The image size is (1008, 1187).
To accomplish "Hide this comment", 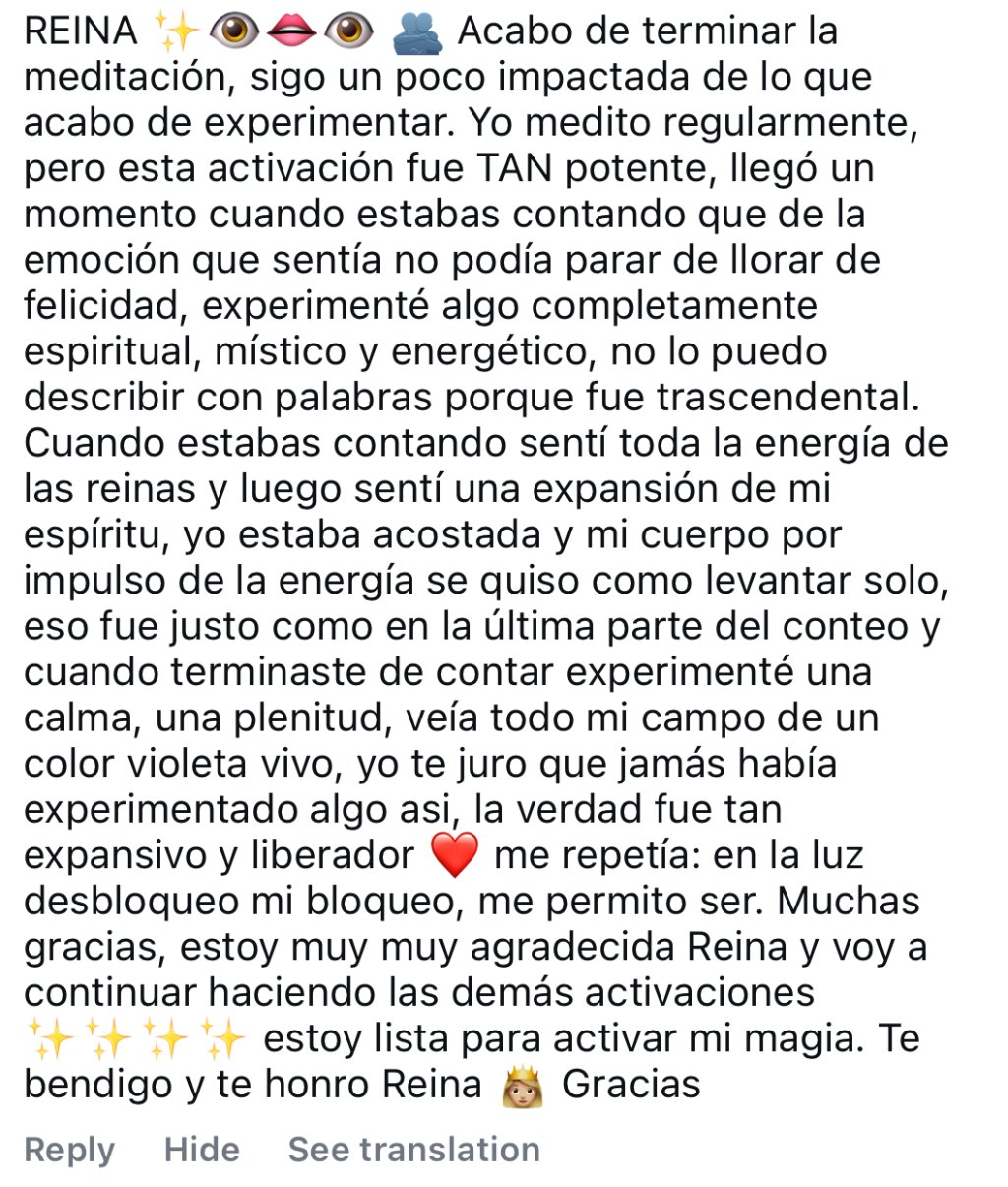I will tap(202, 1150).
